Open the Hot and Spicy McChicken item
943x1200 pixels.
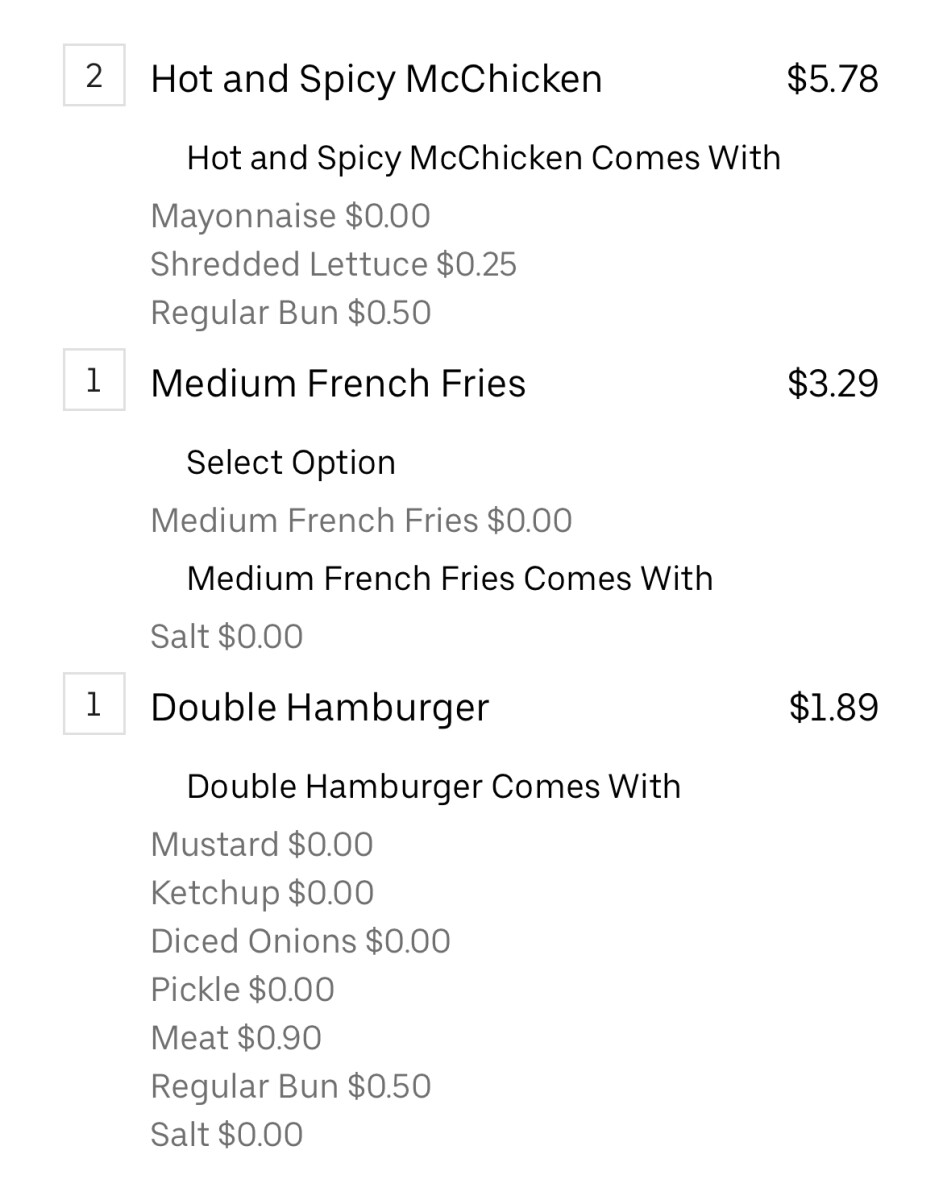376,79
